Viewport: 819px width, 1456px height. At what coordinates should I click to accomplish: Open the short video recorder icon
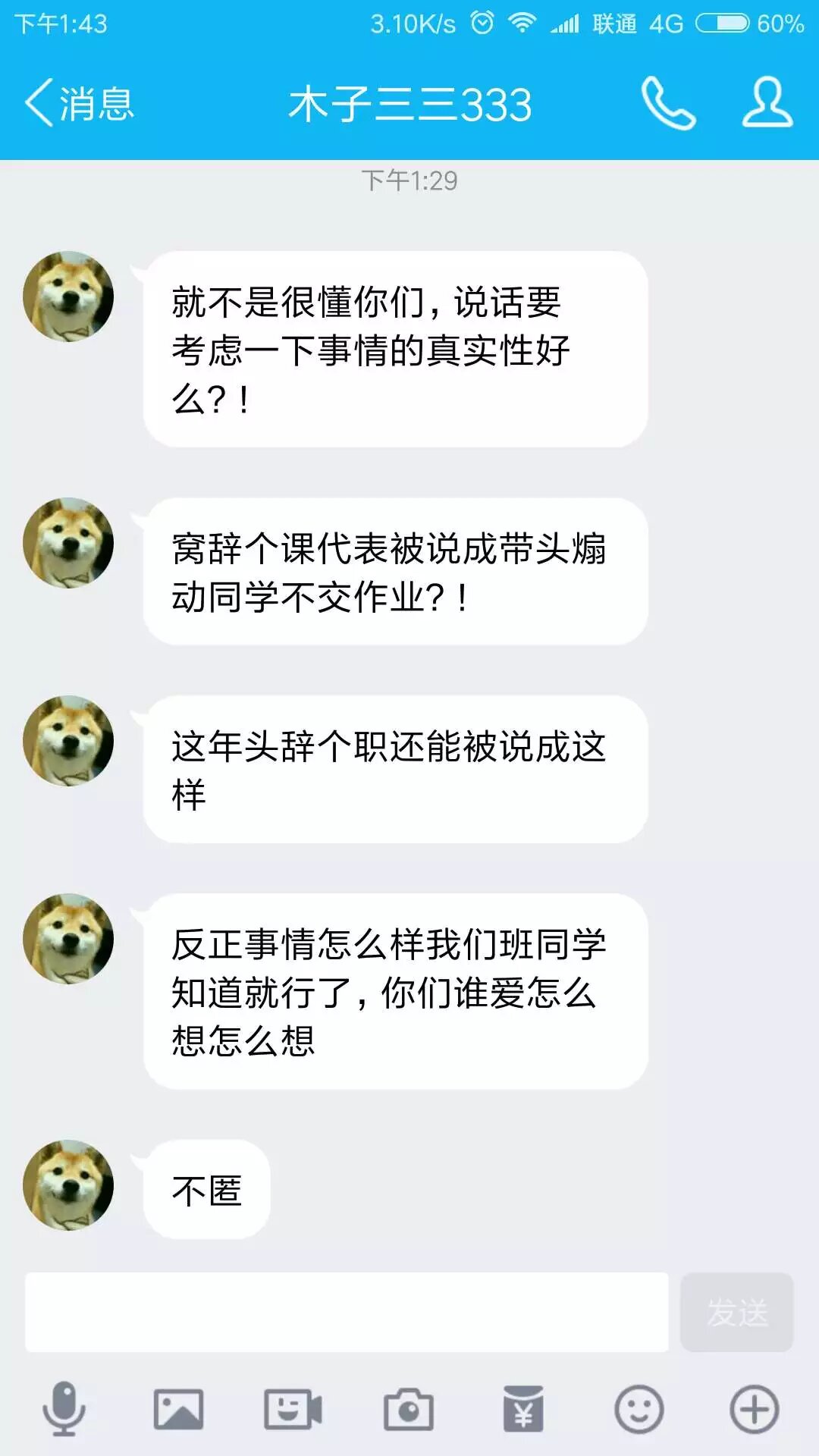pos(293,1409)
